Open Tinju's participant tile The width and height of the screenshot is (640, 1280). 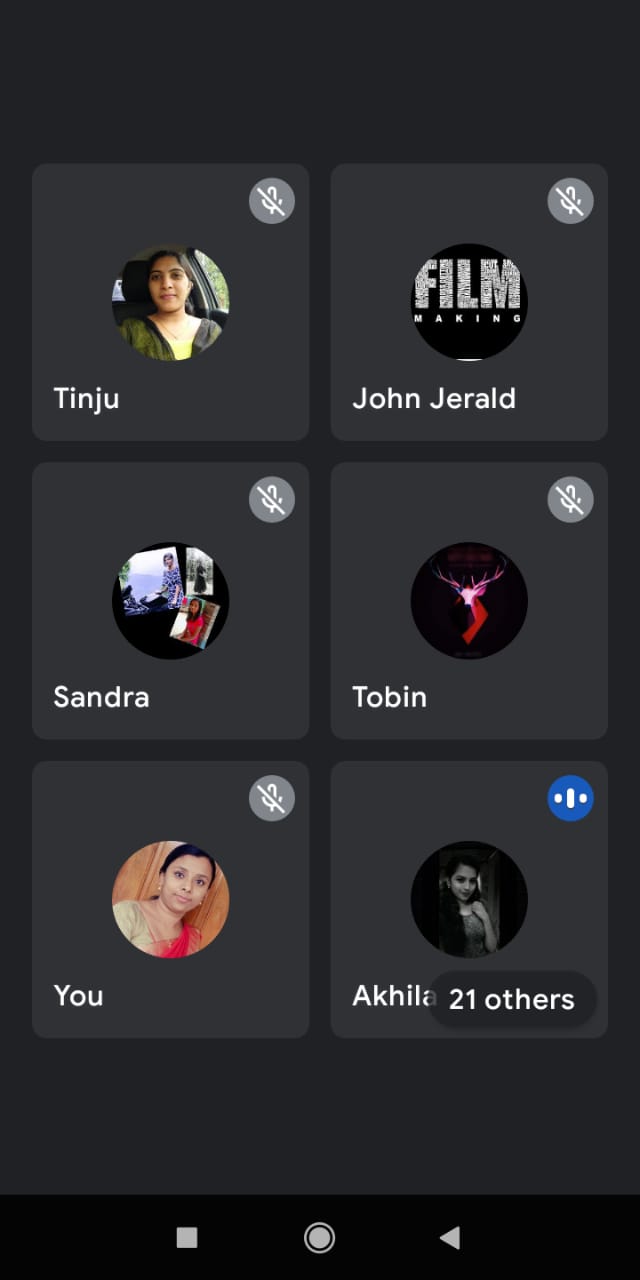170,302
